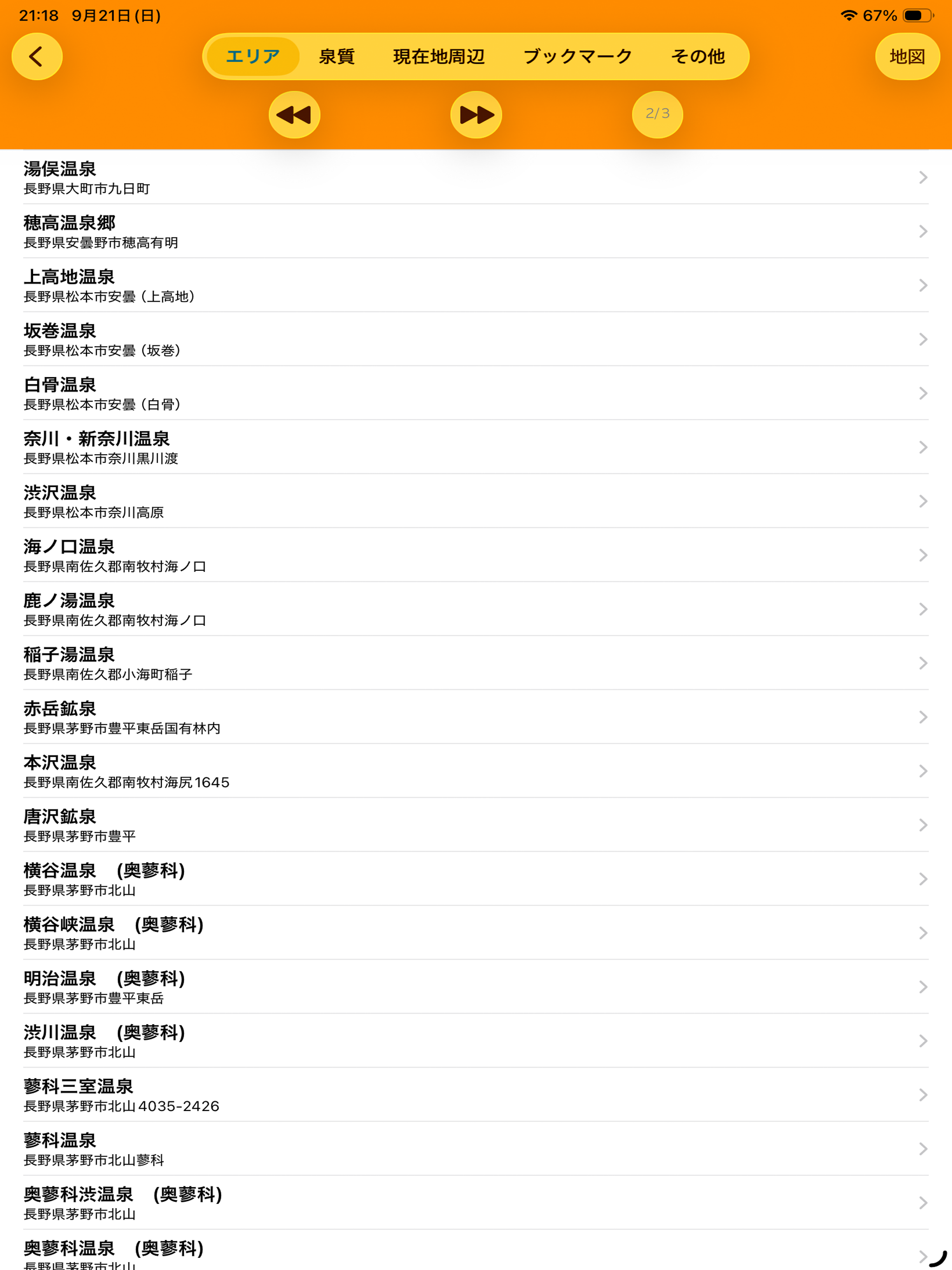
Task: Tap the 2/3 page indicator
Action: coord(656,114)
